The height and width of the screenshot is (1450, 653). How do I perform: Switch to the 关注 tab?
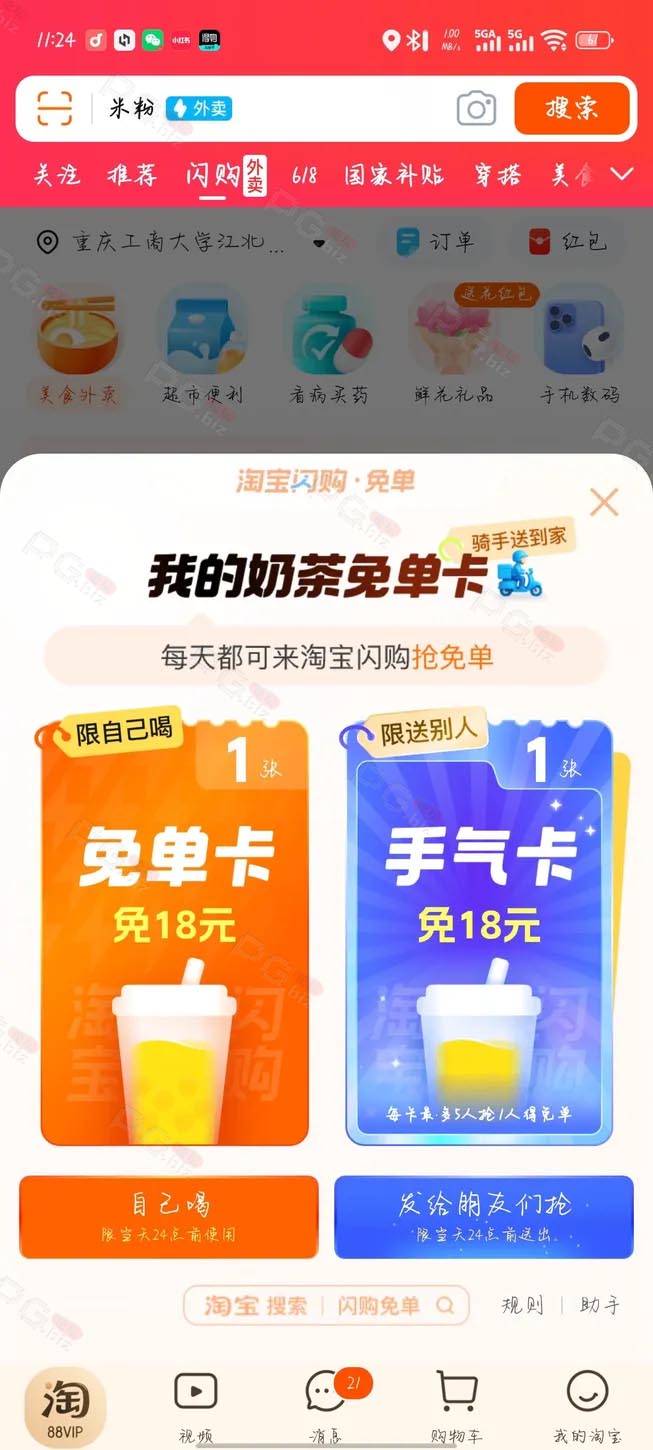coord(57,175)
